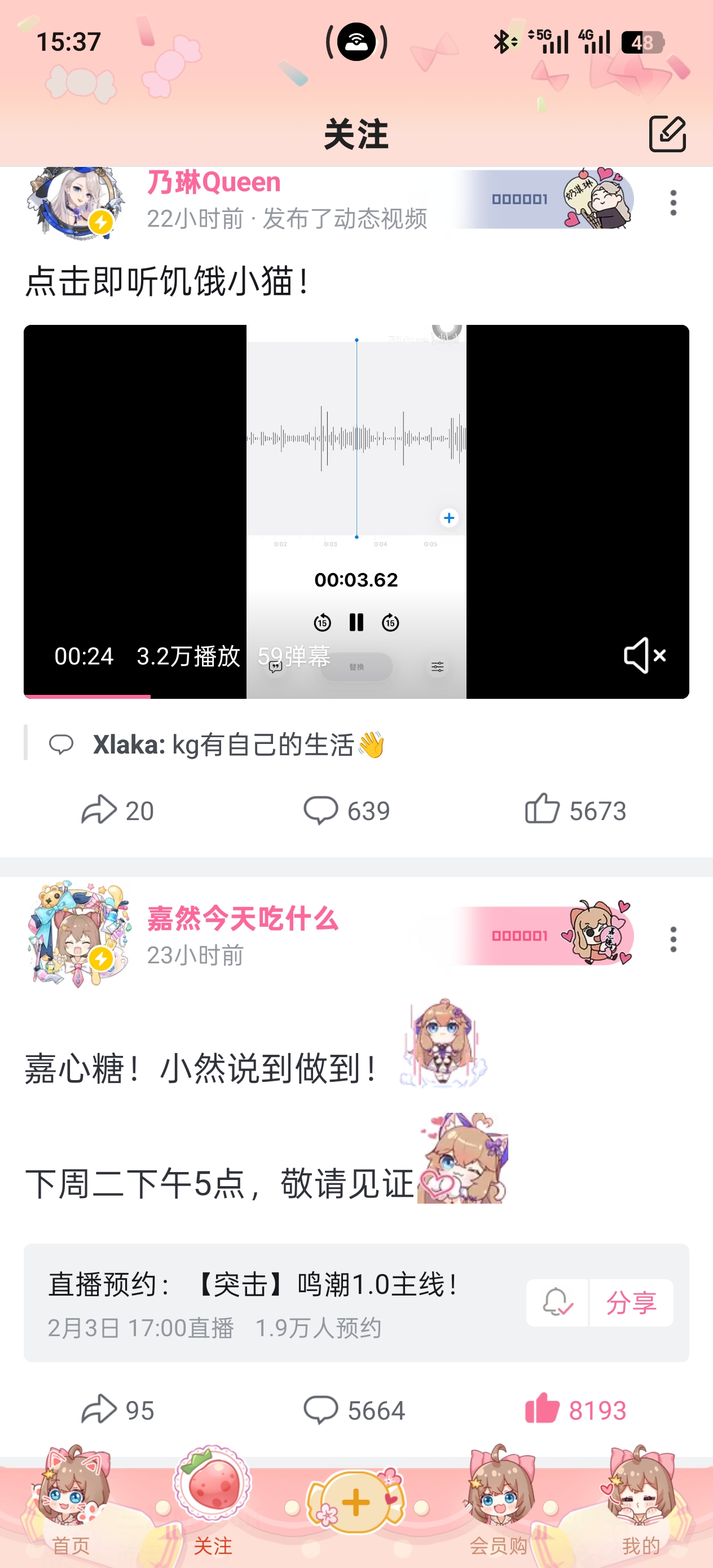Open the 639 comments on 乃琳Queen's post

(346, 810)
